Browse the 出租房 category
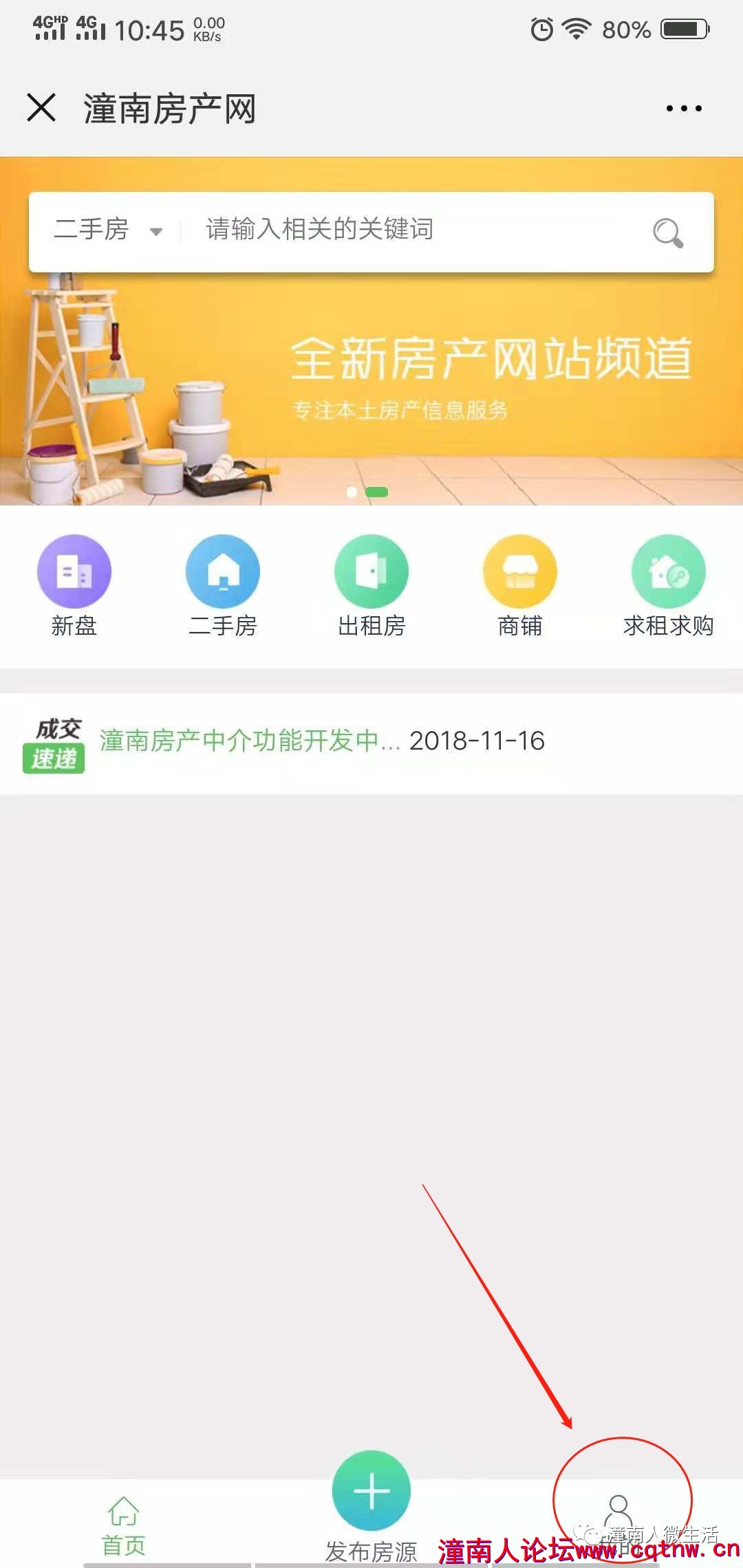 [x=371, y=585]
